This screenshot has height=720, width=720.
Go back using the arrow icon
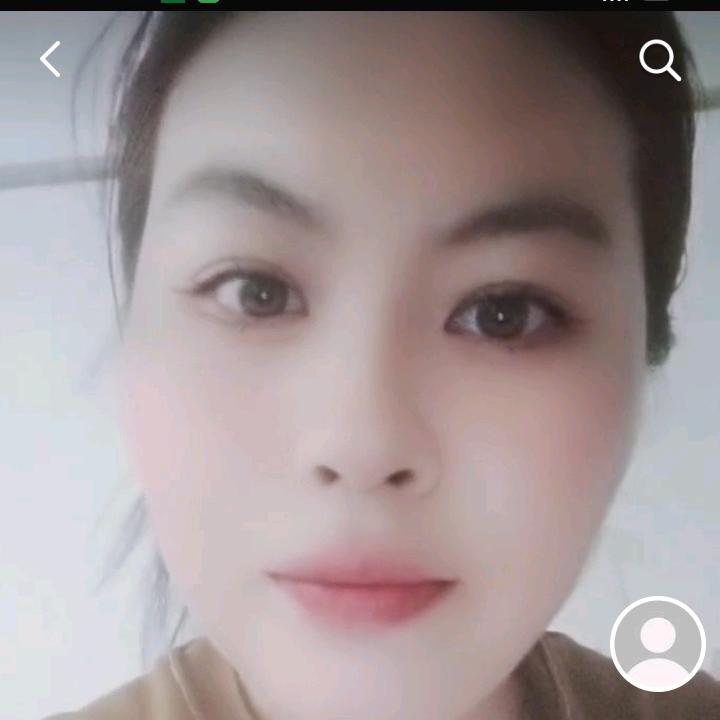point(50,60)
